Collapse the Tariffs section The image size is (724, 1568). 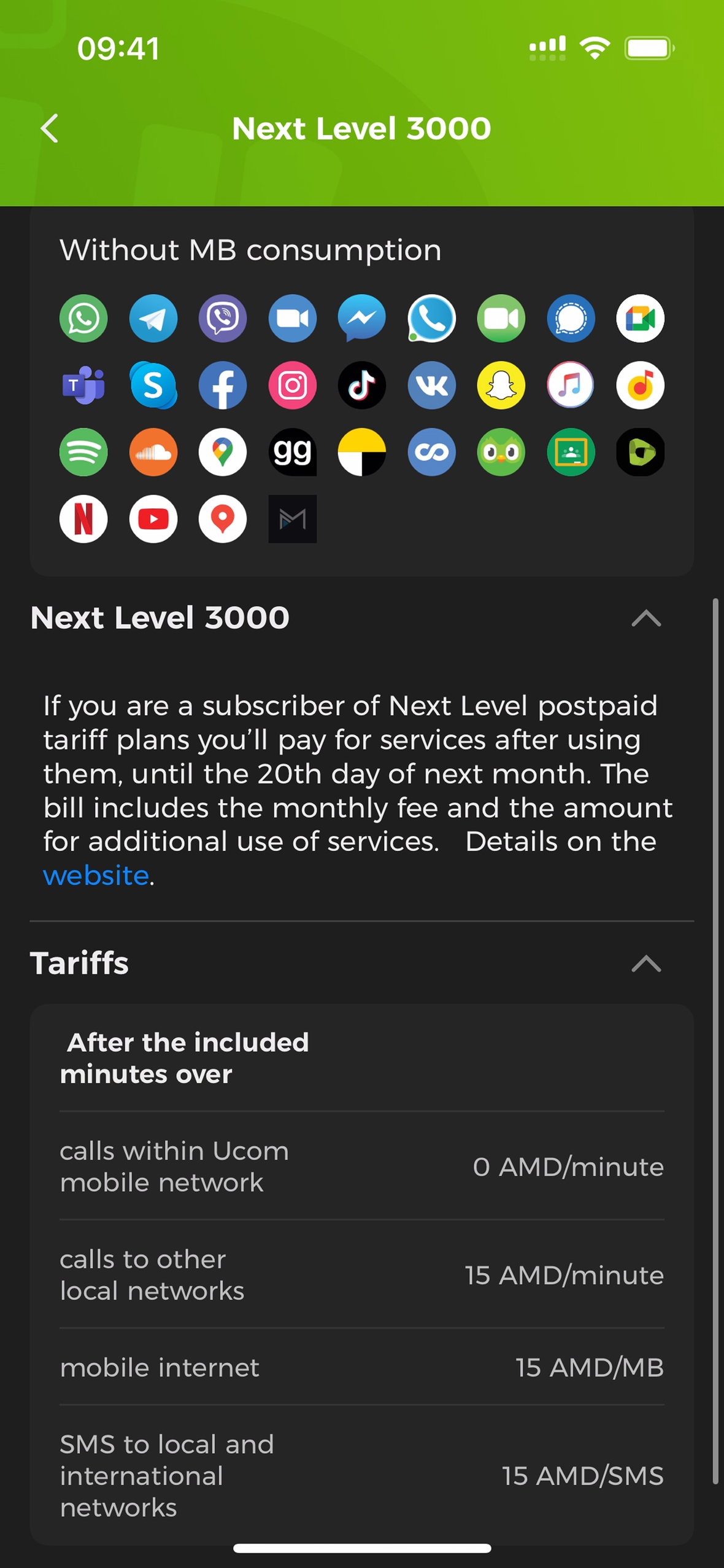(646, 963)
